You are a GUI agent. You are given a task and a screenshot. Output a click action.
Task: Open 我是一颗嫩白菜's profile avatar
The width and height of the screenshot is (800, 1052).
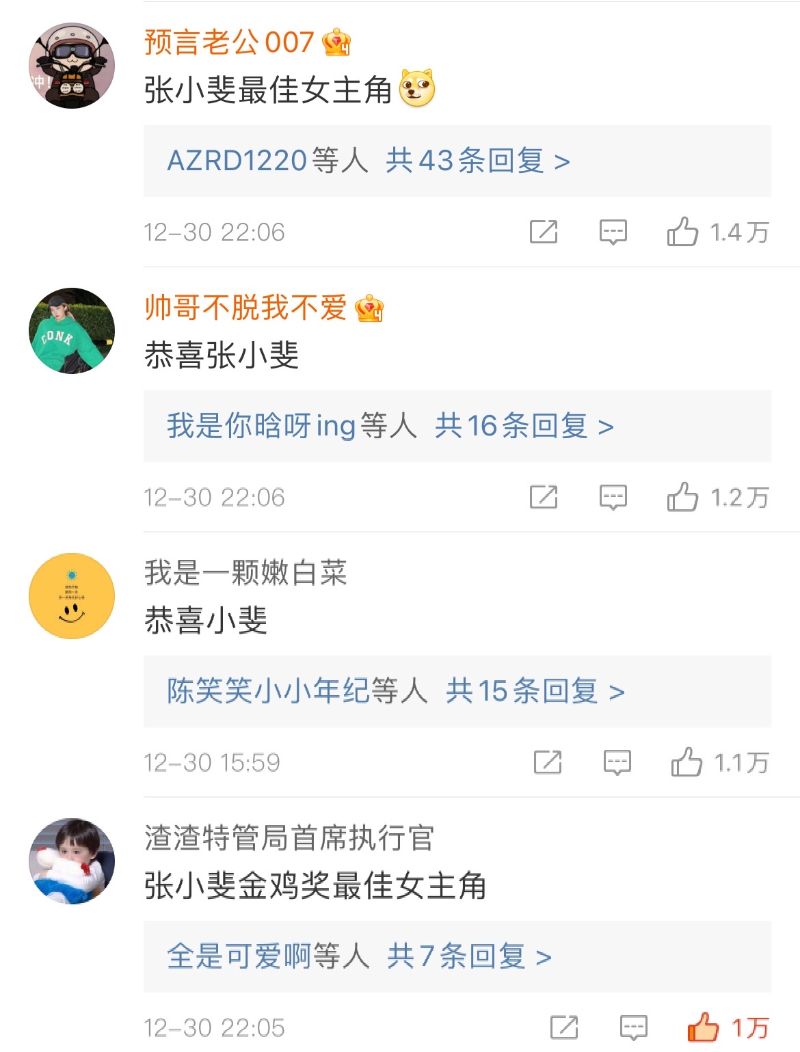click(70, 596)
